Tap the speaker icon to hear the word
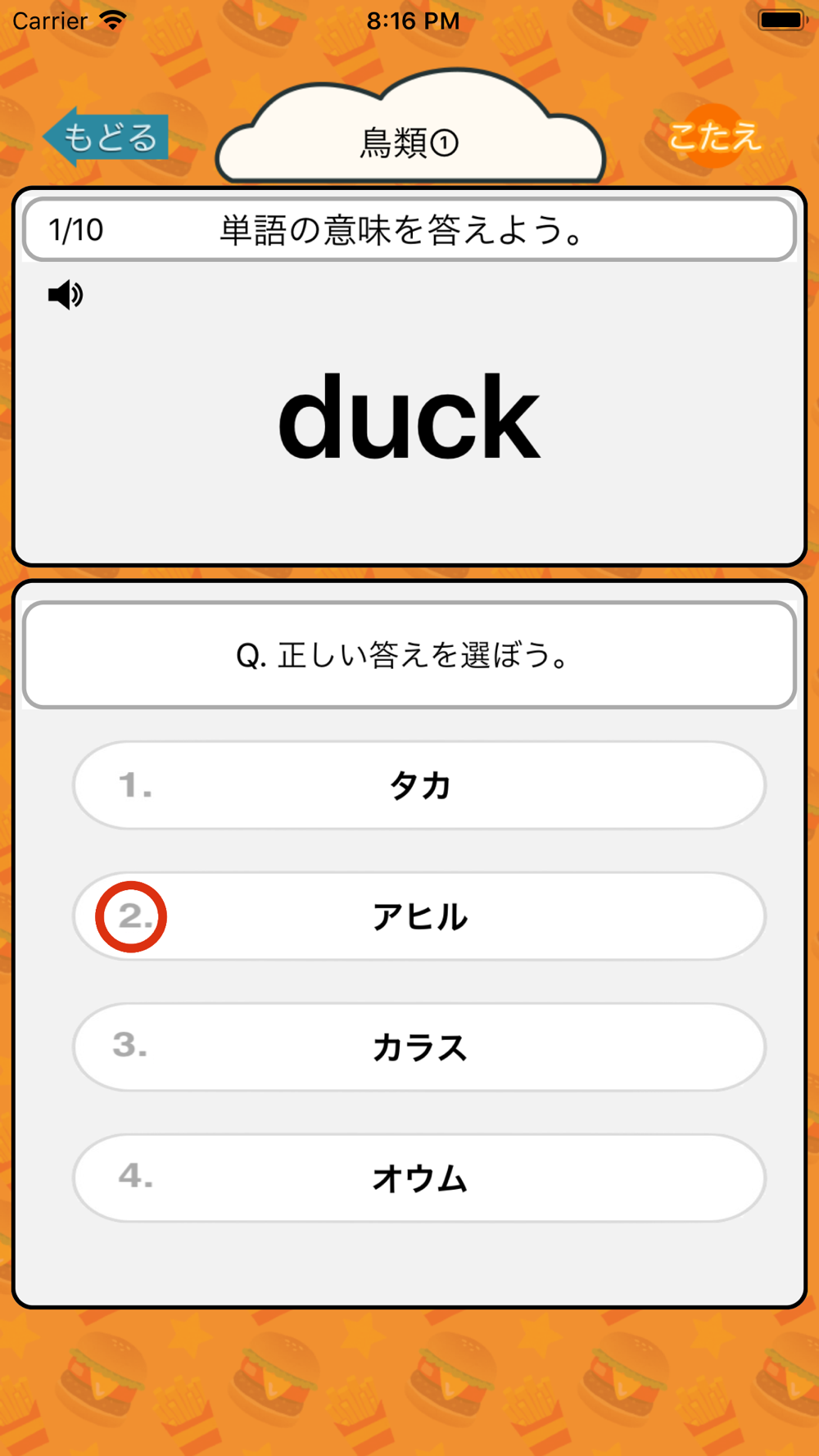 66,295
